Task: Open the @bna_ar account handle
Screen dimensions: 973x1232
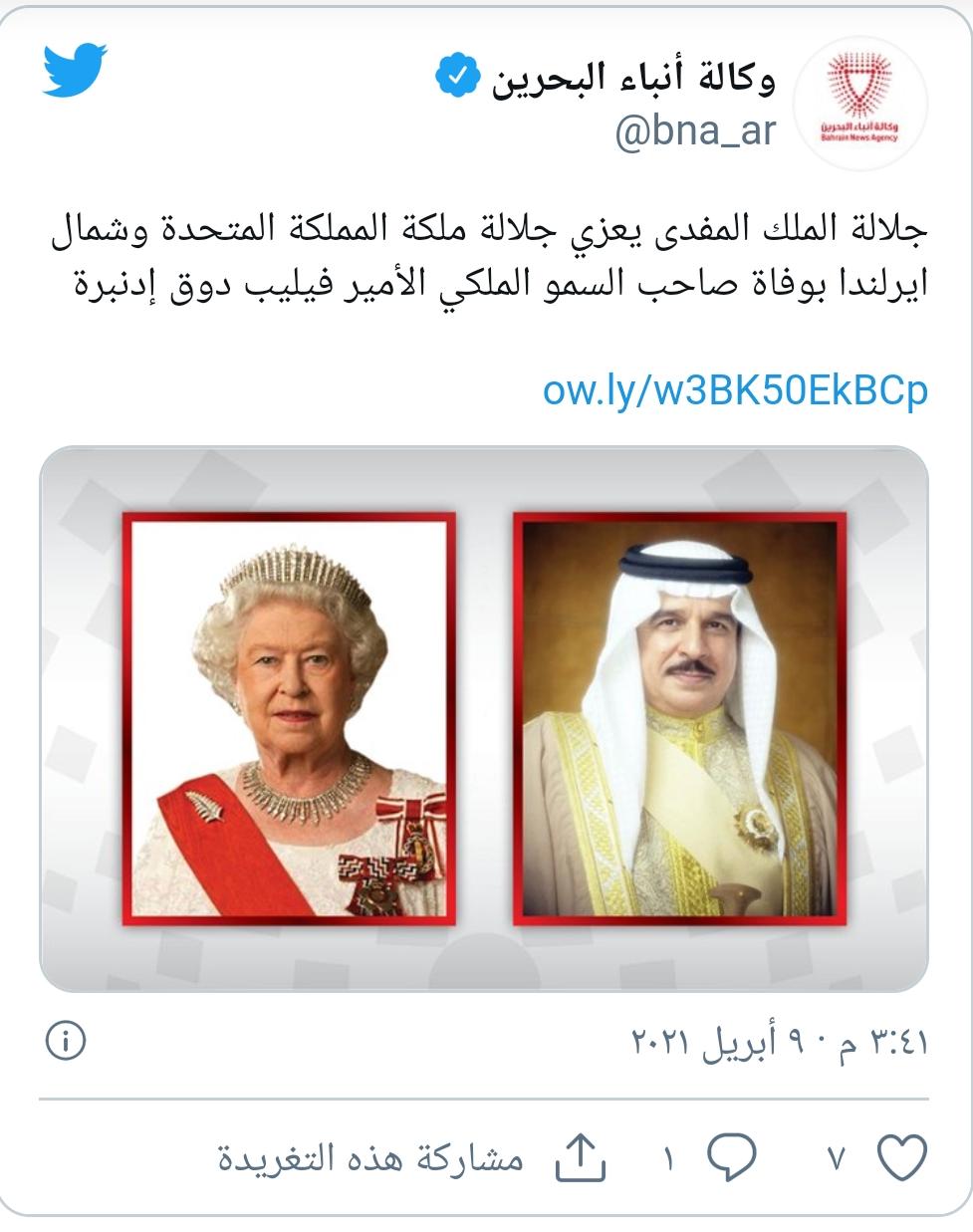Action: (694, 130)
